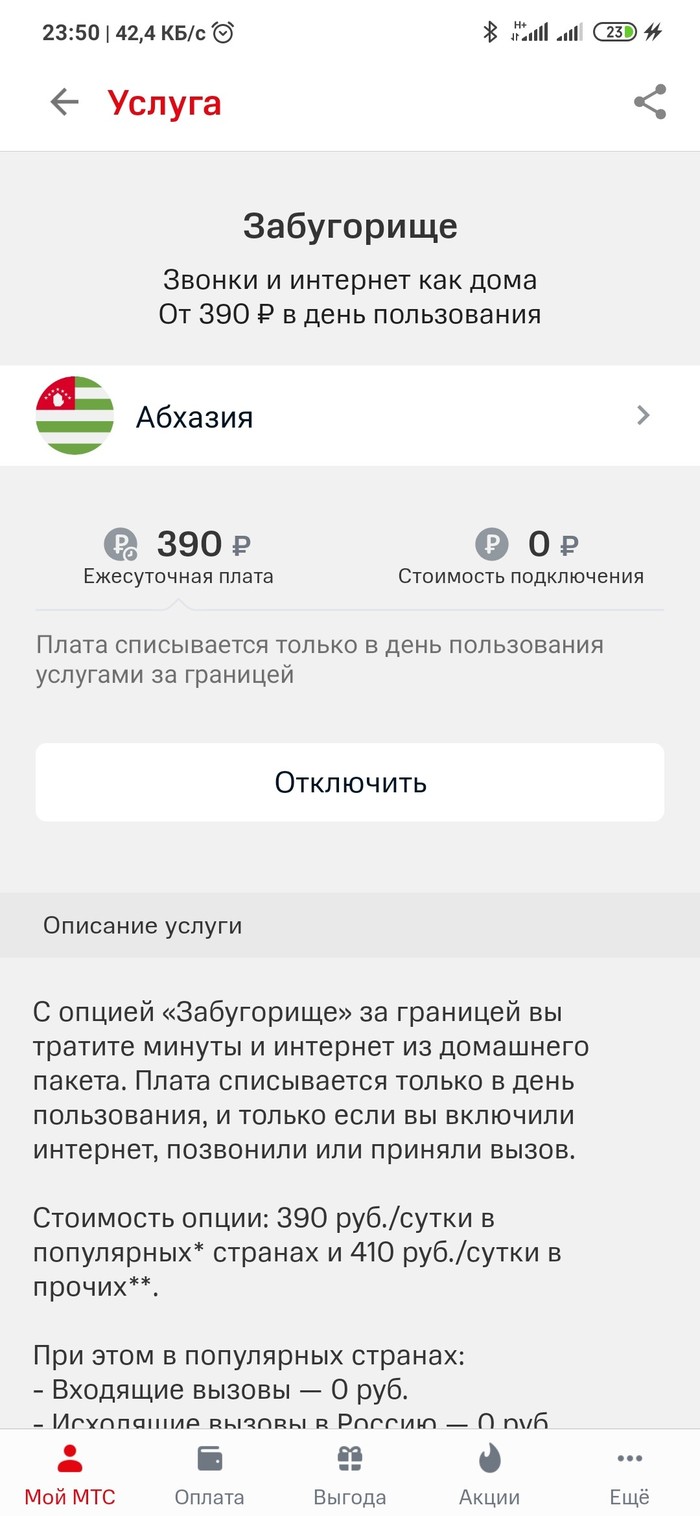This screenshot has height=1516, width=700.
Task: Open the Абхазия country selector
Action: pos(350,416)
